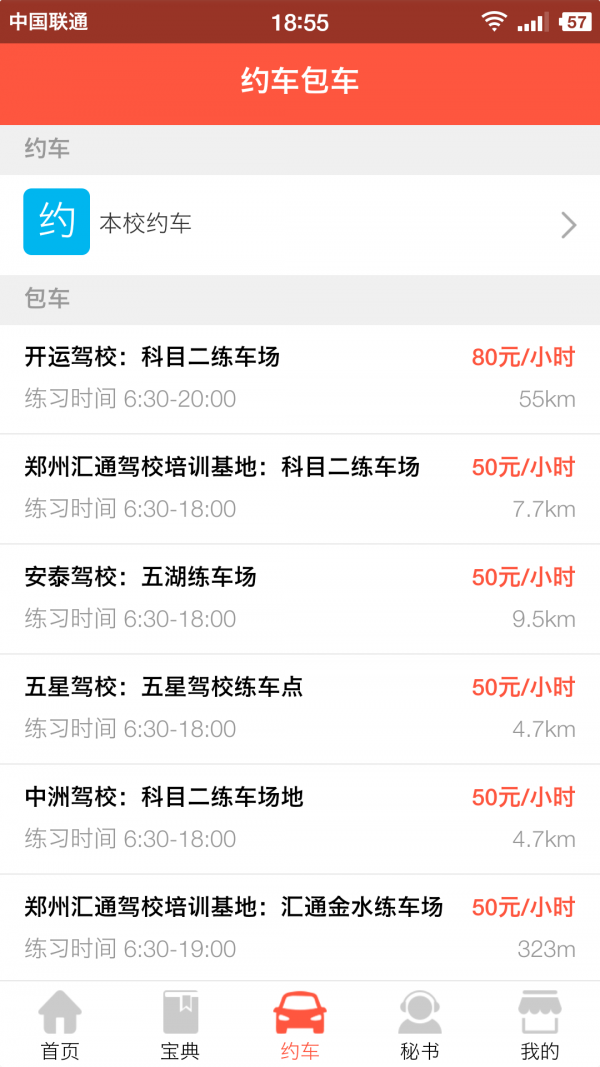Open 五星驾校练车点 listing

300,708
